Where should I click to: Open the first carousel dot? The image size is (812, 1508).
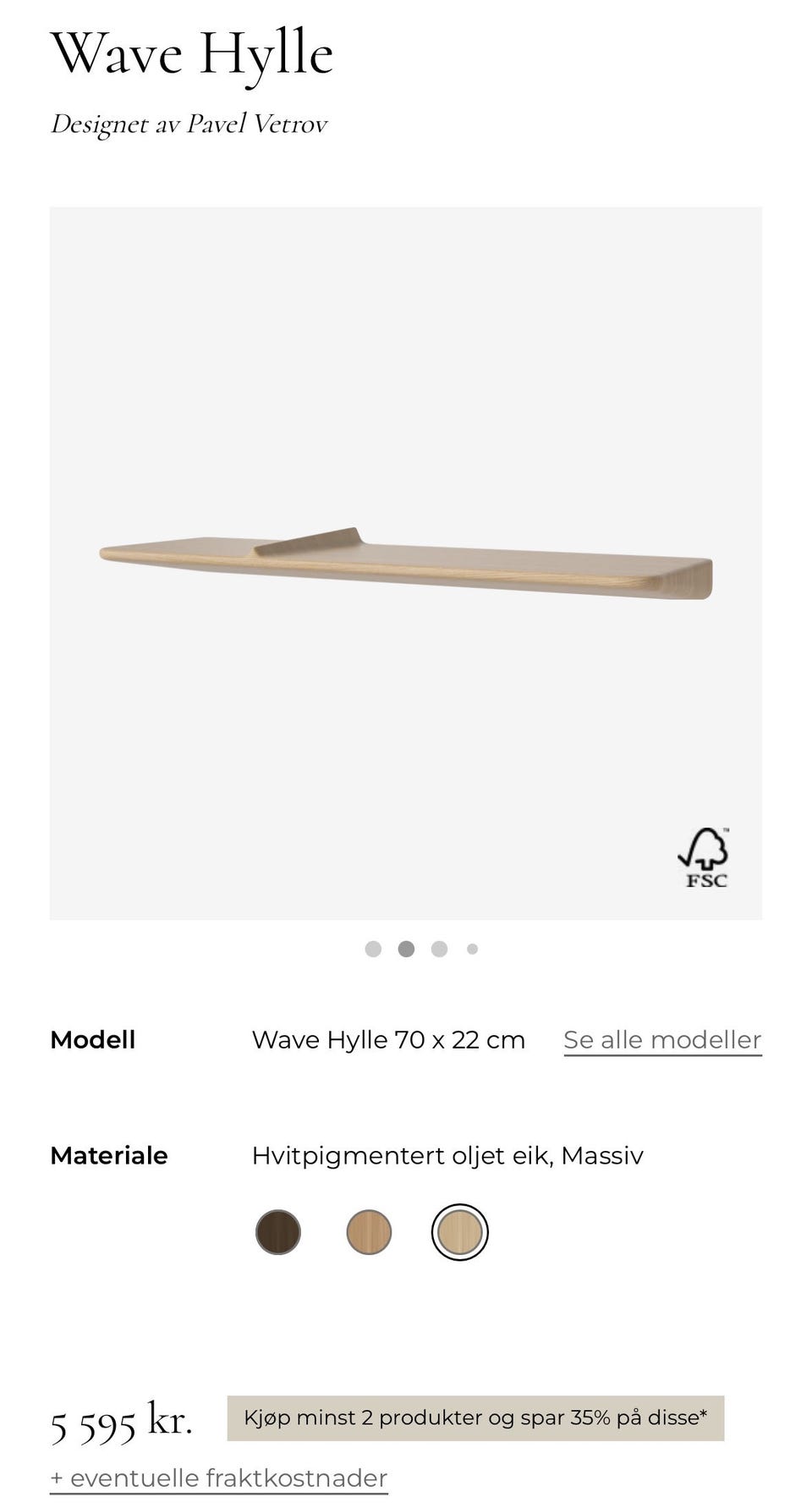[x=374, y=949]
